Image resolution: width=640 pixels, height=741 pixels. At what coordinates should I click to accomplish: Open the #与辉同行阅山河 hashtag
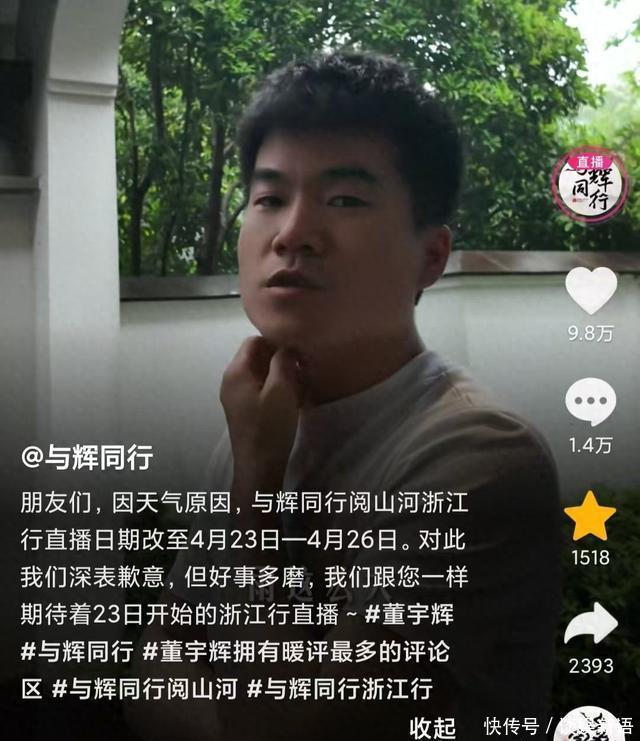pyautogui.click(x=144, y=689)
